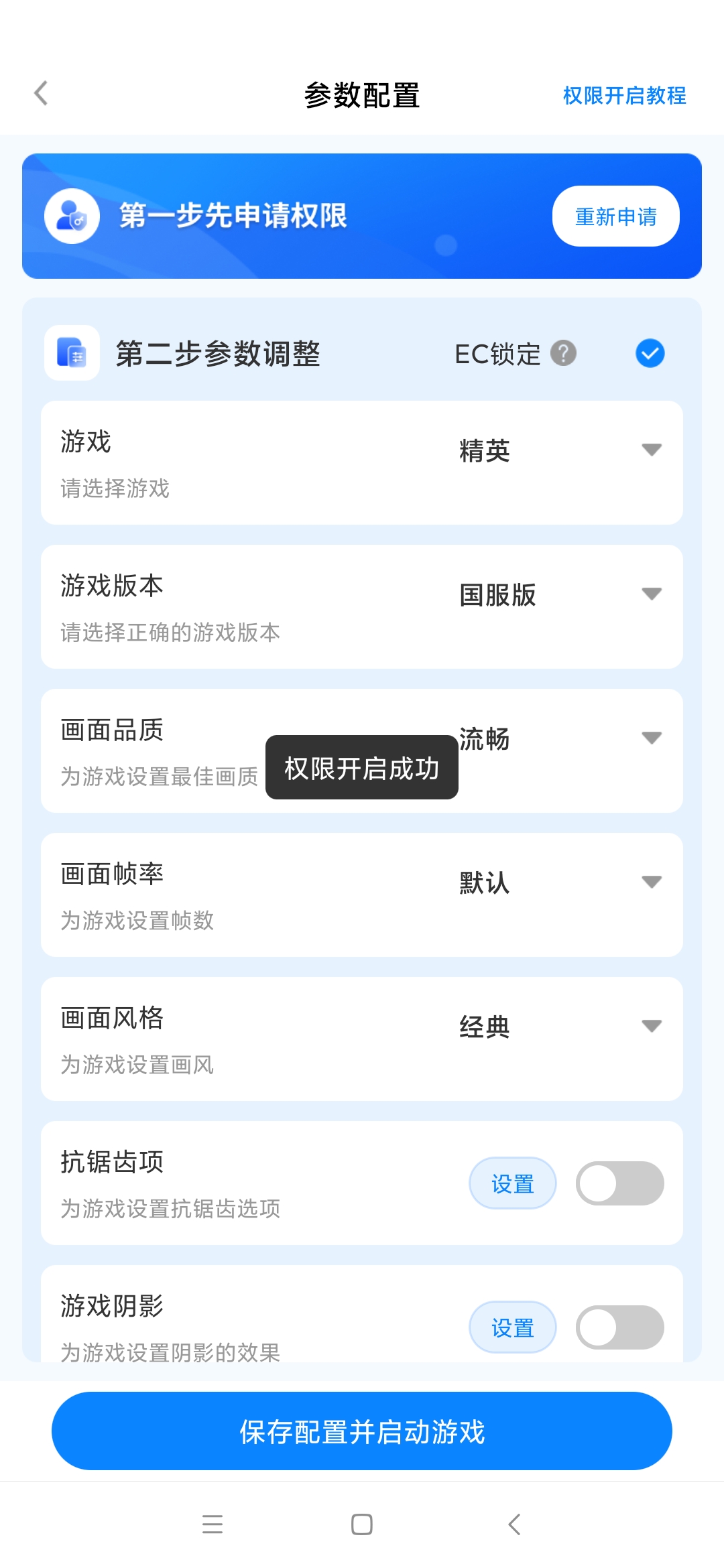Go back using the top-left arrow
This screenshot has height=1568, width=724.
[x=42, y=94]
